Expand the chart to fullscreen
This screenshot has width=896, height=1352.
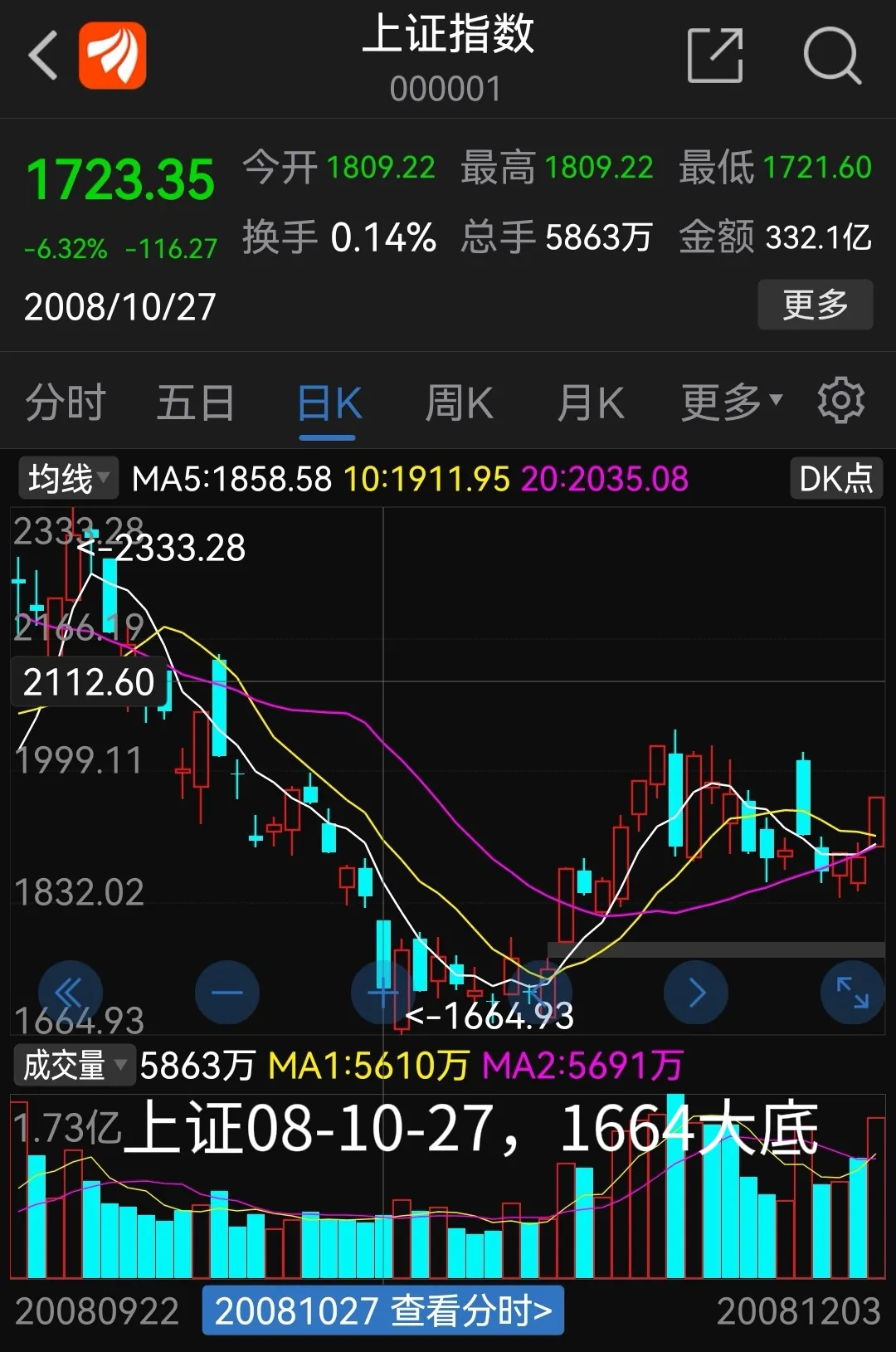point(852,992)
